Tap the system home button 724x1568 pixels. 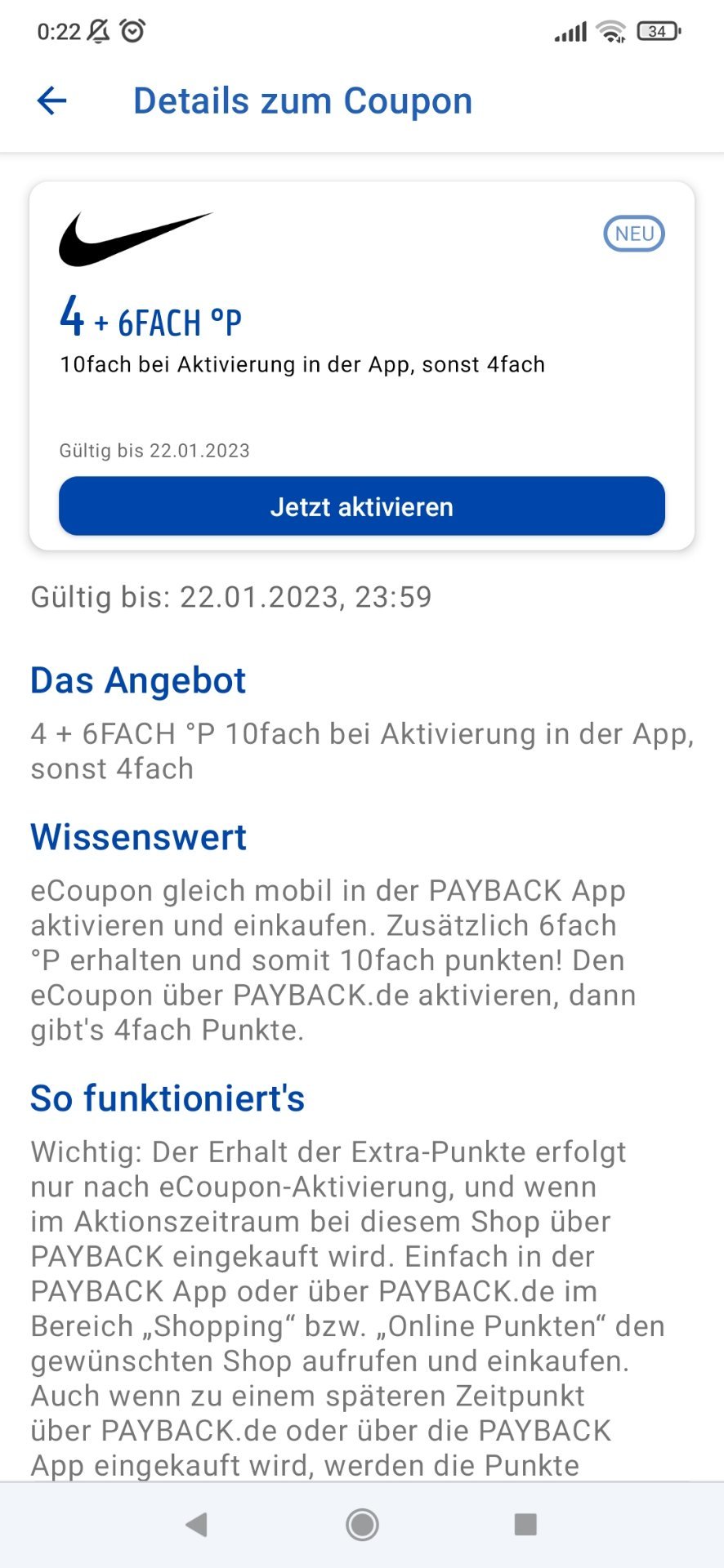pos(362,1524)
